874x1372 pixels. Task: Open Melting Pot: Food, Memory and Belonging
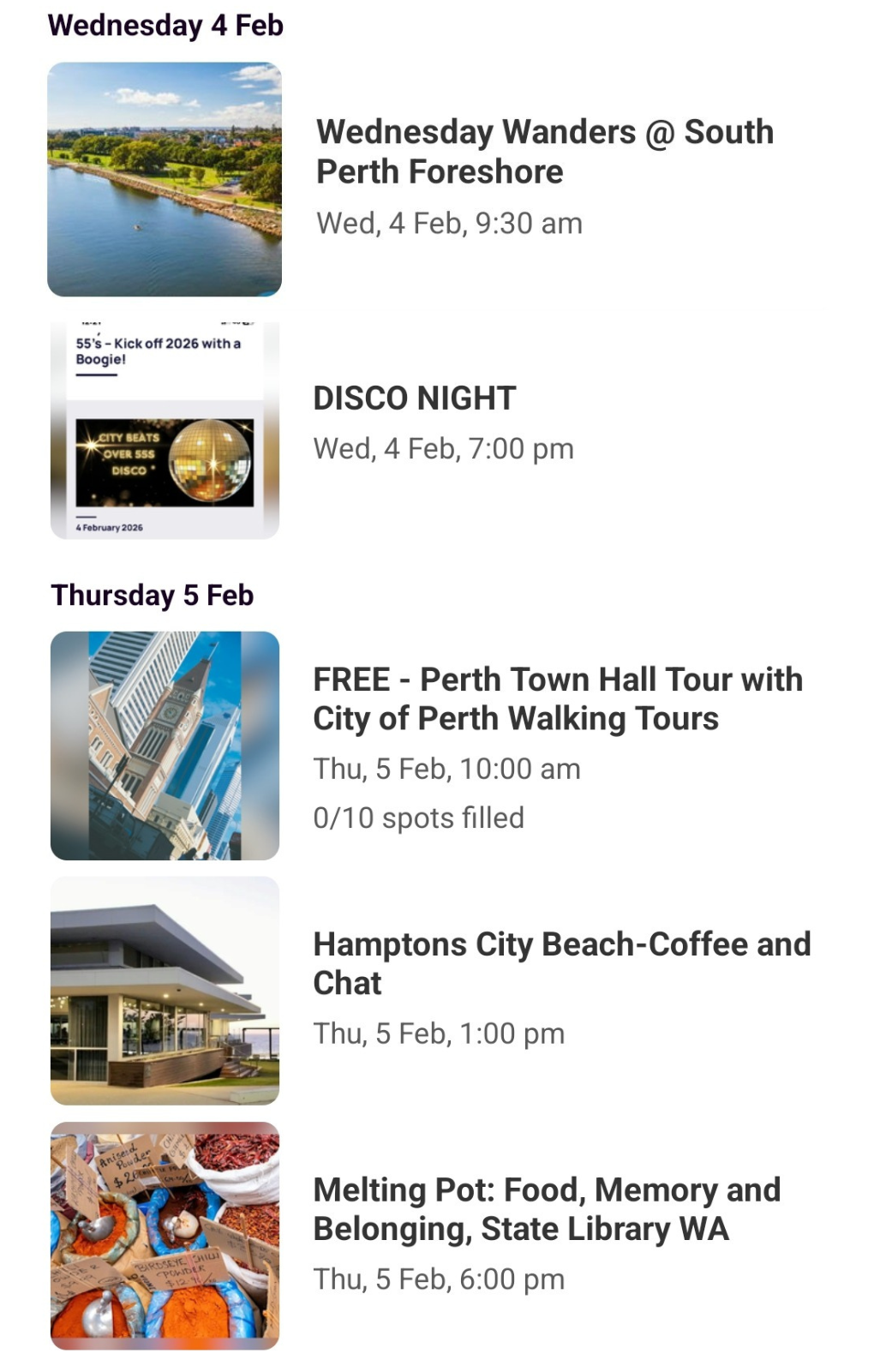(546, 1209)
